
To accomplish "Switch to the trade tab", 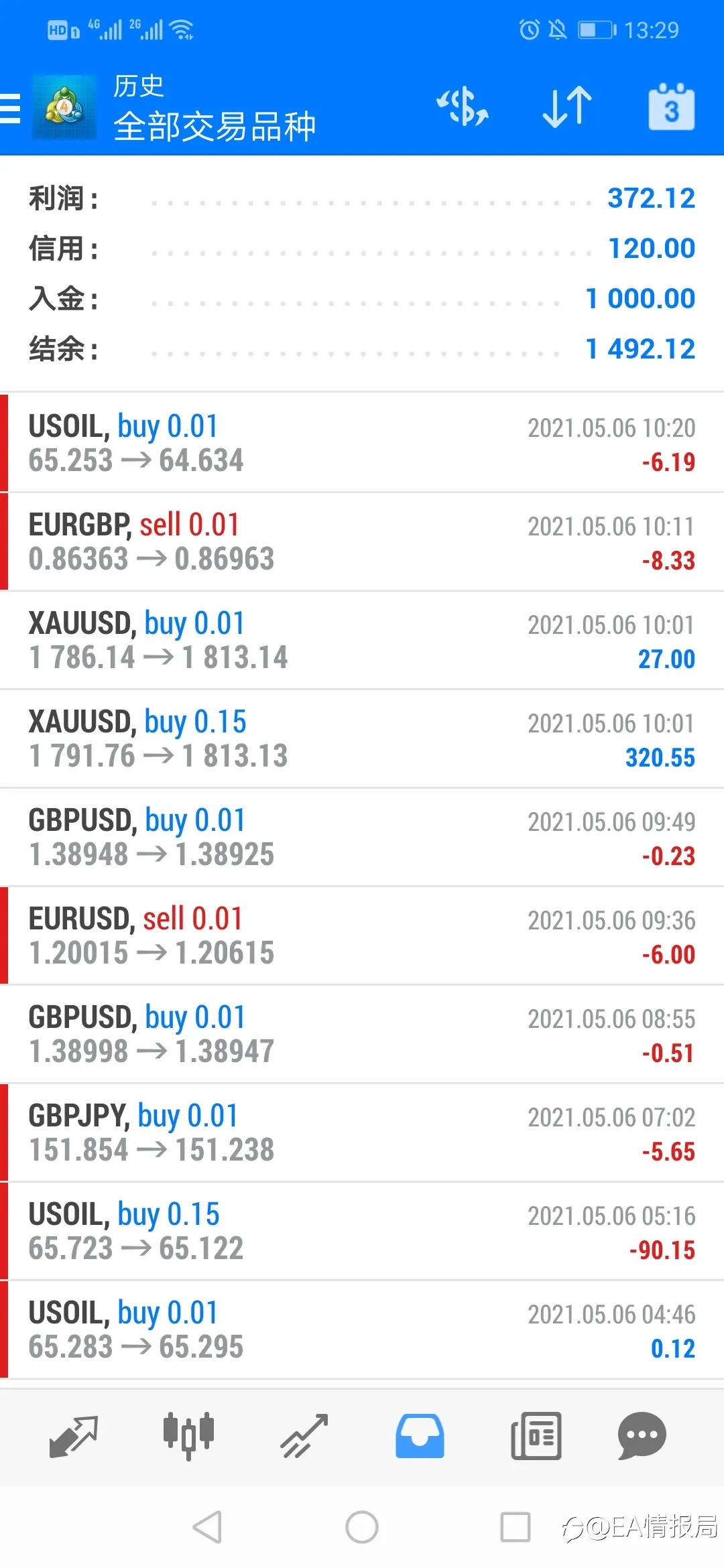I will click(304, 1436).
